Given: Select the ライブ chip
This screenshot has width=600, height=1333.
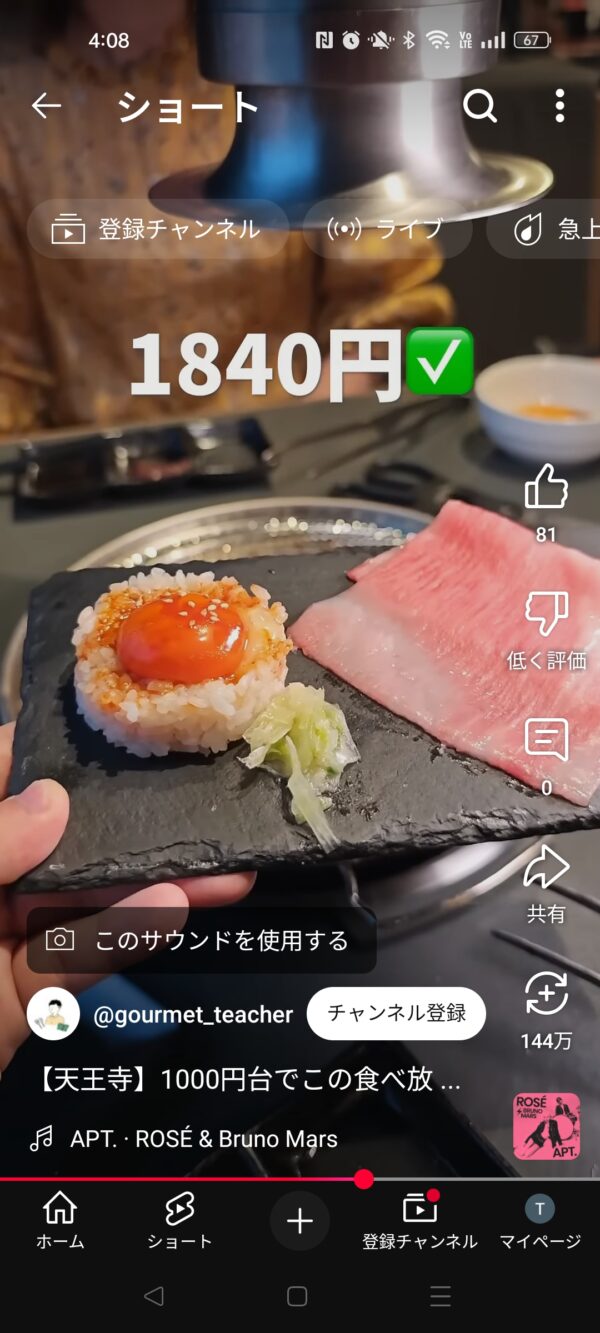Looking at the screenshot, I should (386, 229).
